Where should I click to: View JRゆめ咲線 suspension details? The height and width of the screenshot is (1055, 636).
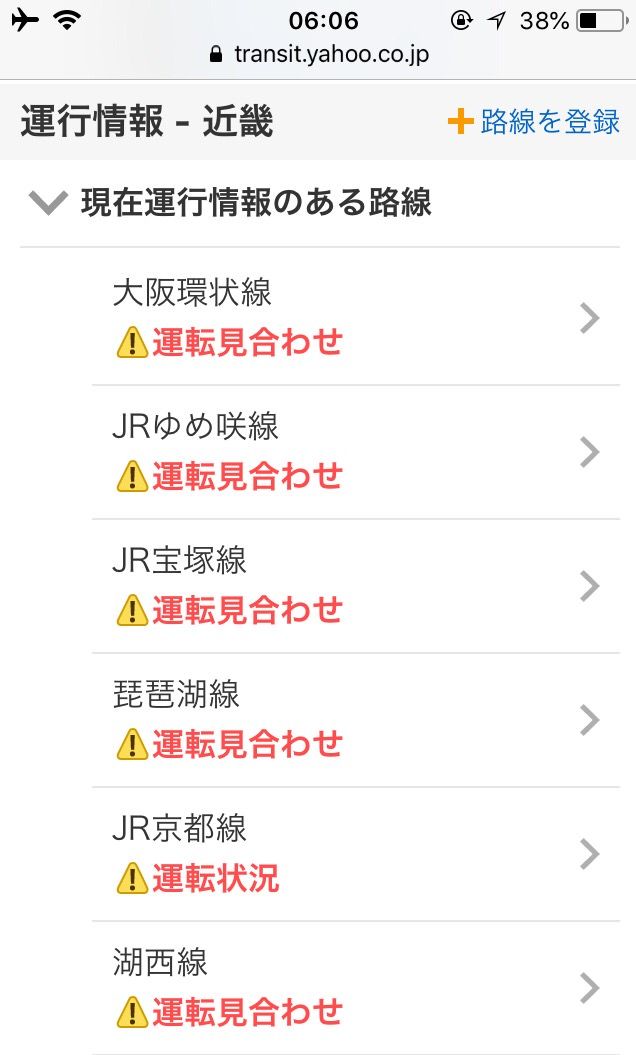(356, 452)
